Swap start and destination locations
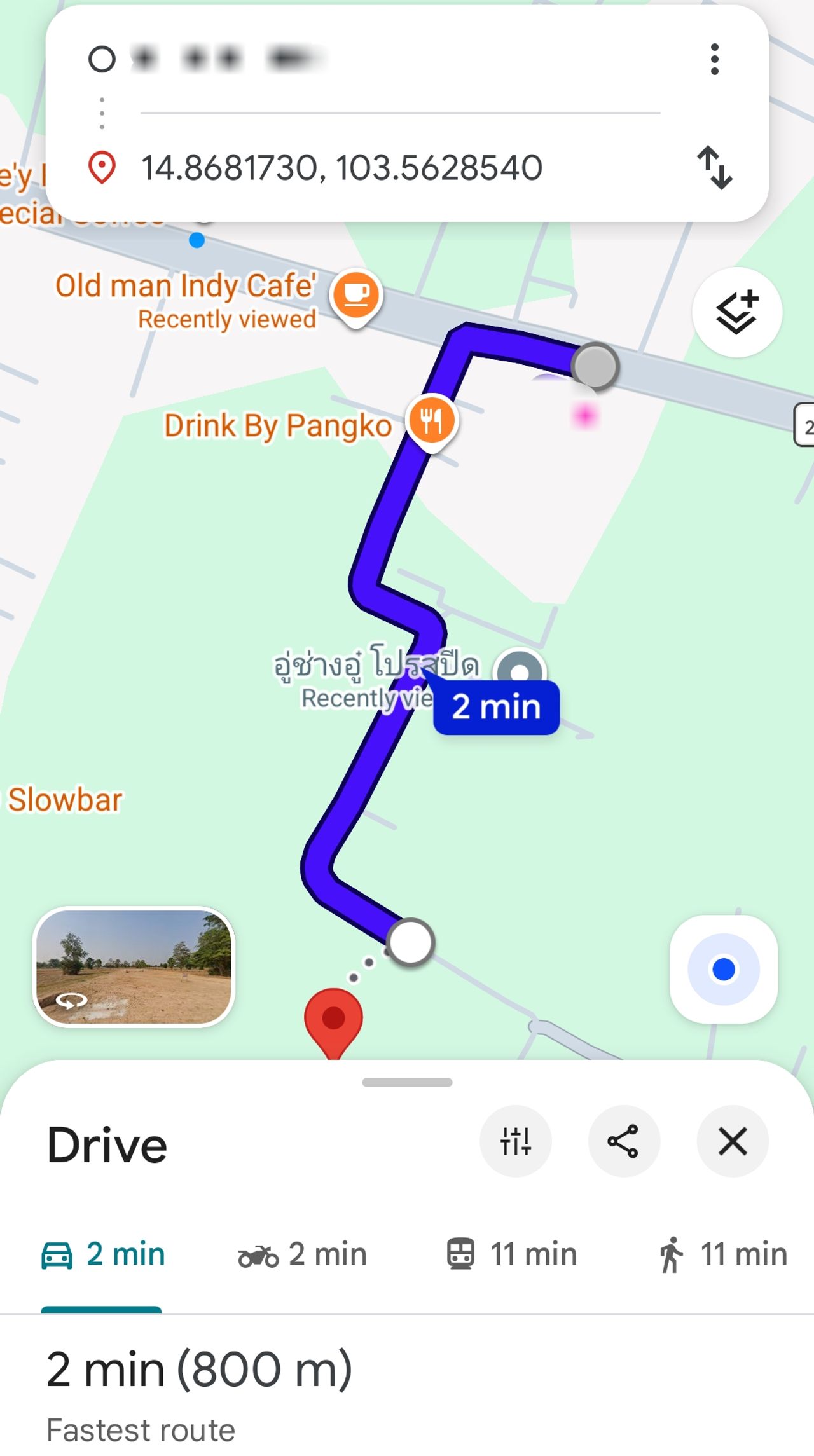Image resolution: width=814 pixels, height=1456 pixels. pyautogui.click(x=715, y=168)
